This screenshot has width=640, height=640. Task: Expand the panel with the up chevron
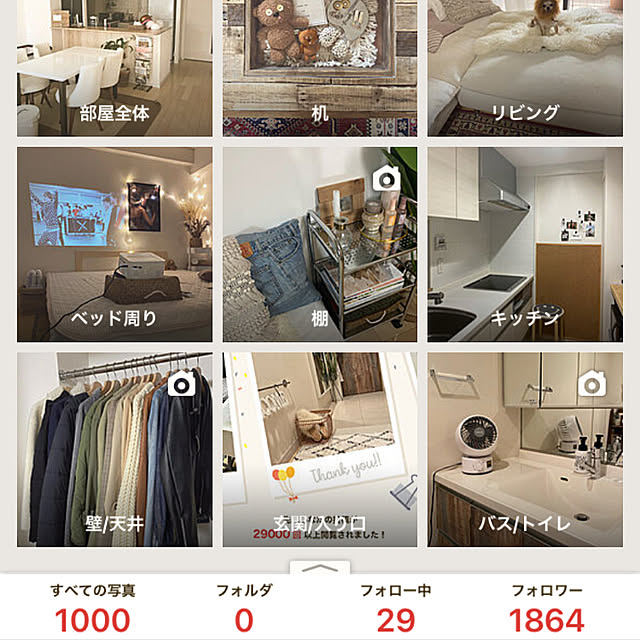tap(320, 567)
